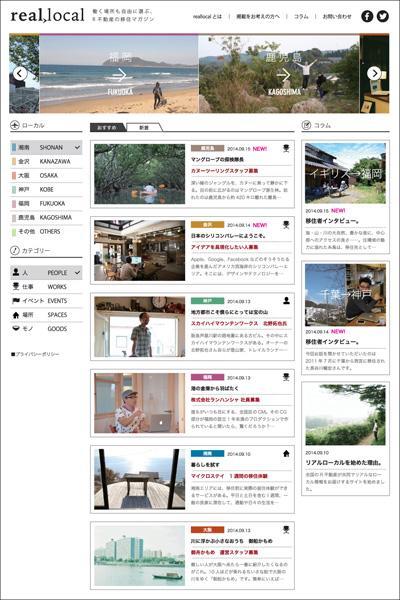Select the Osaka area filter
The height and width of the screenshot is (600, 400).
pyautogui.click(x=46, y=176)
